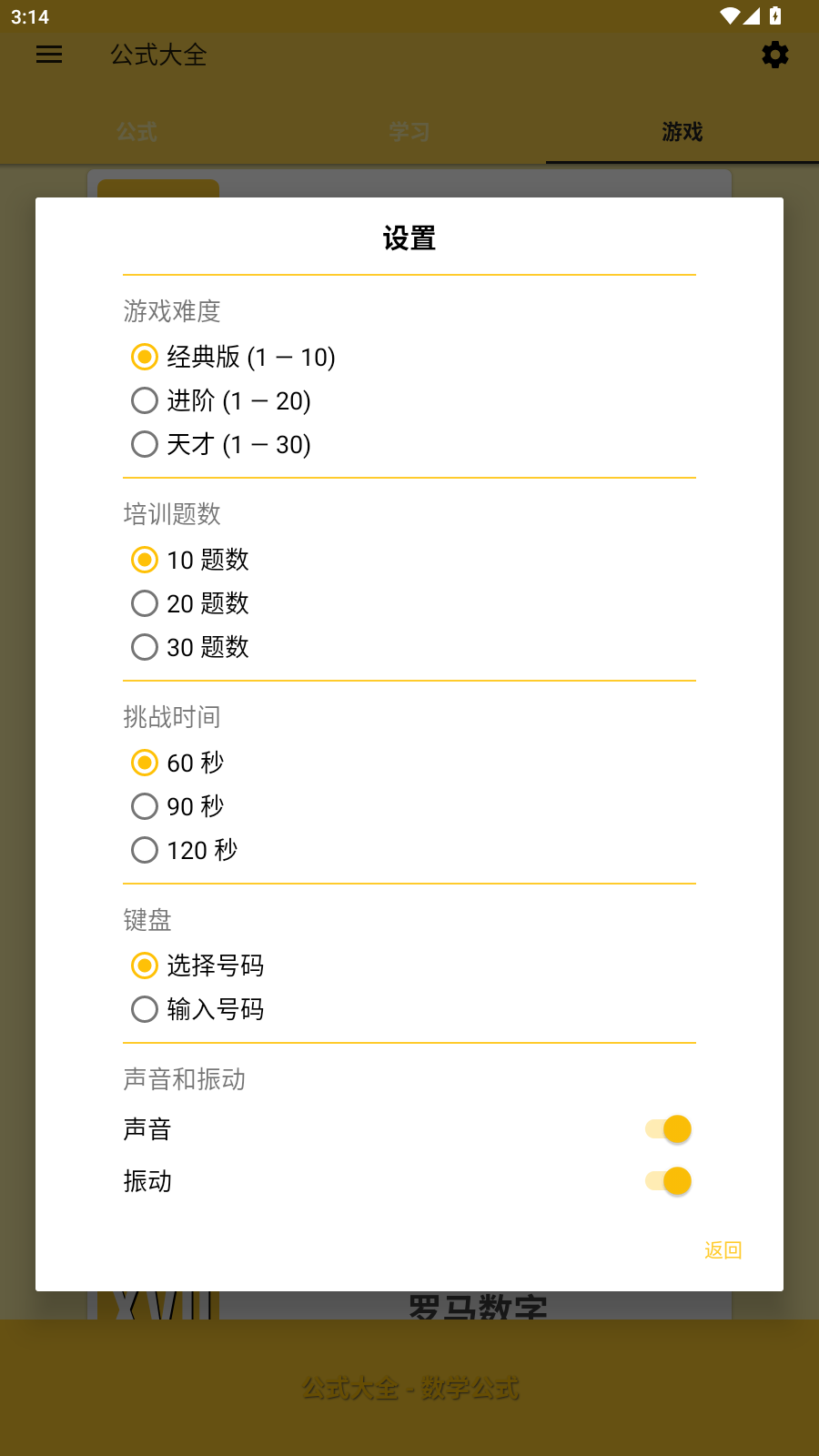The image size is (819, 1456).
Task: Tap the 设置 dialog title
Action: tap(409, 237)
